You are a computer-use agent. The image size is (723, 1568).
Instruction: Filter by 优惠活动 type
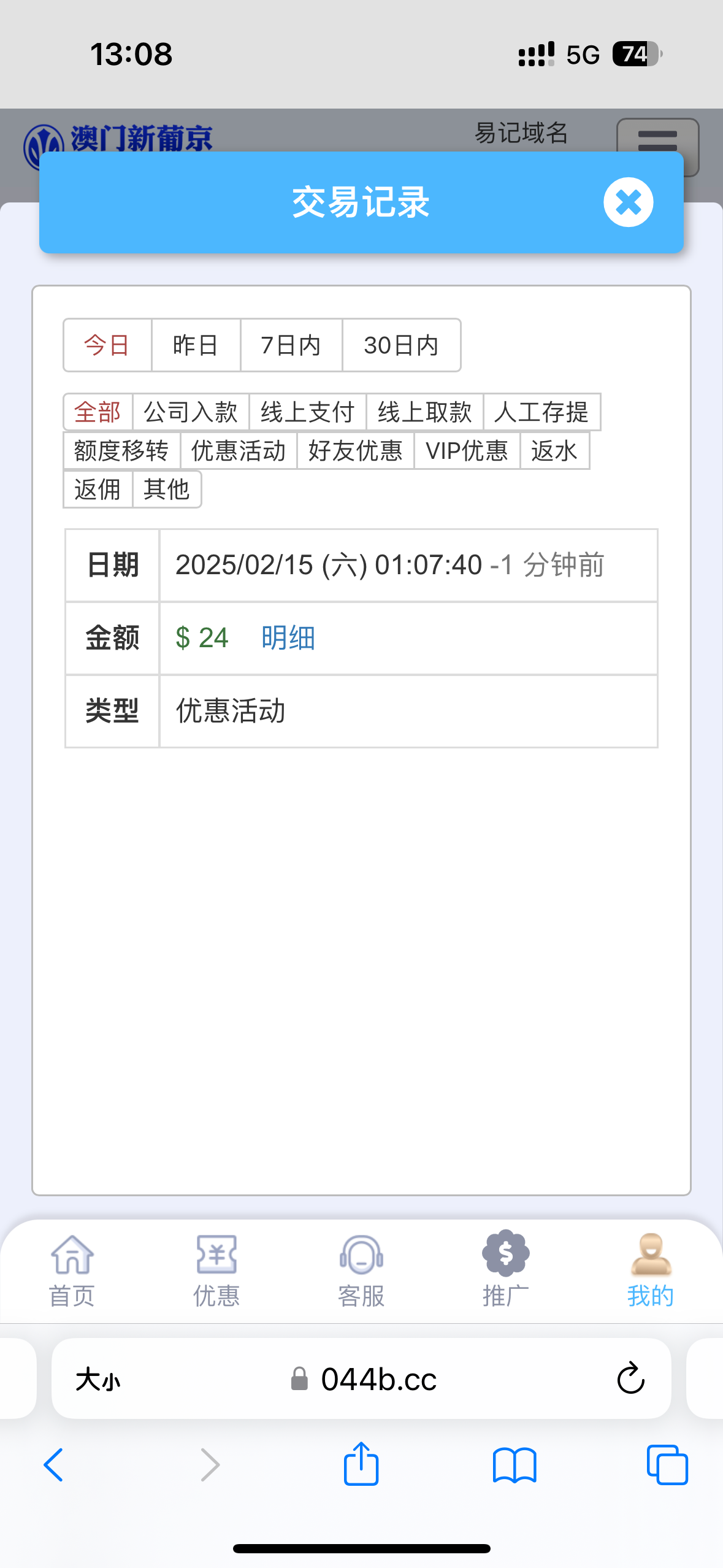(x=239, y=451)
